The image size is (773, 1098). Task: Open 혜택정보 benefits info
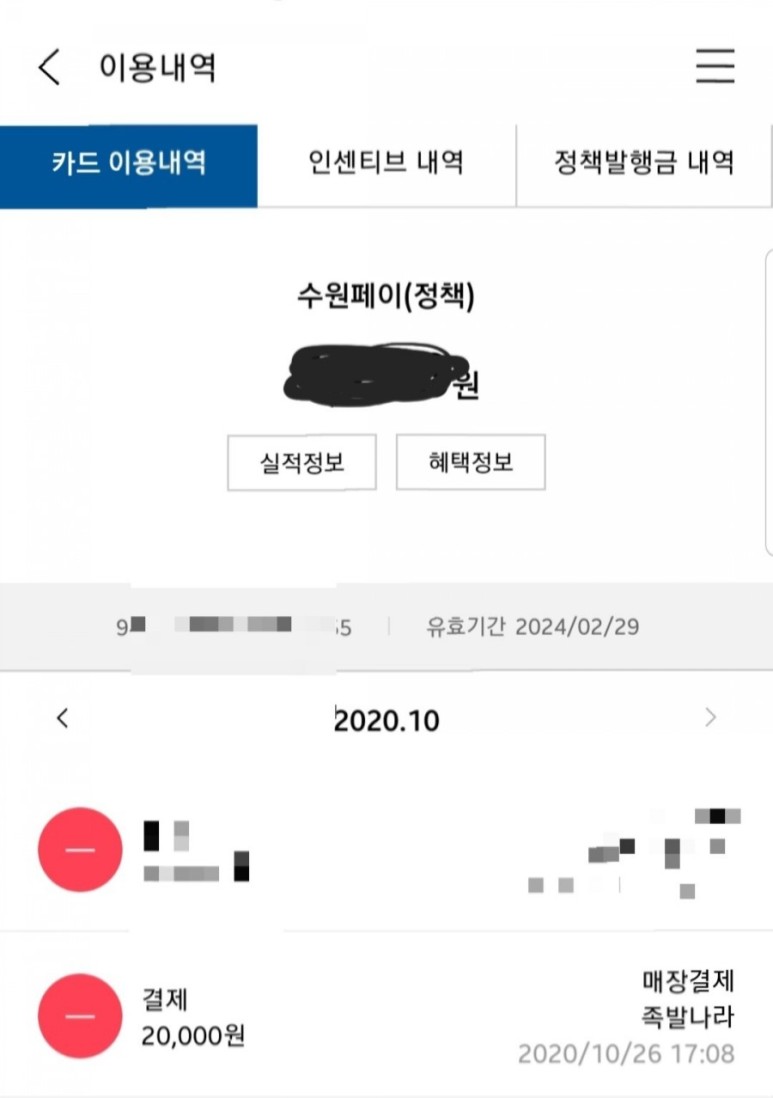pyautogui.click(x=470, y=462)
